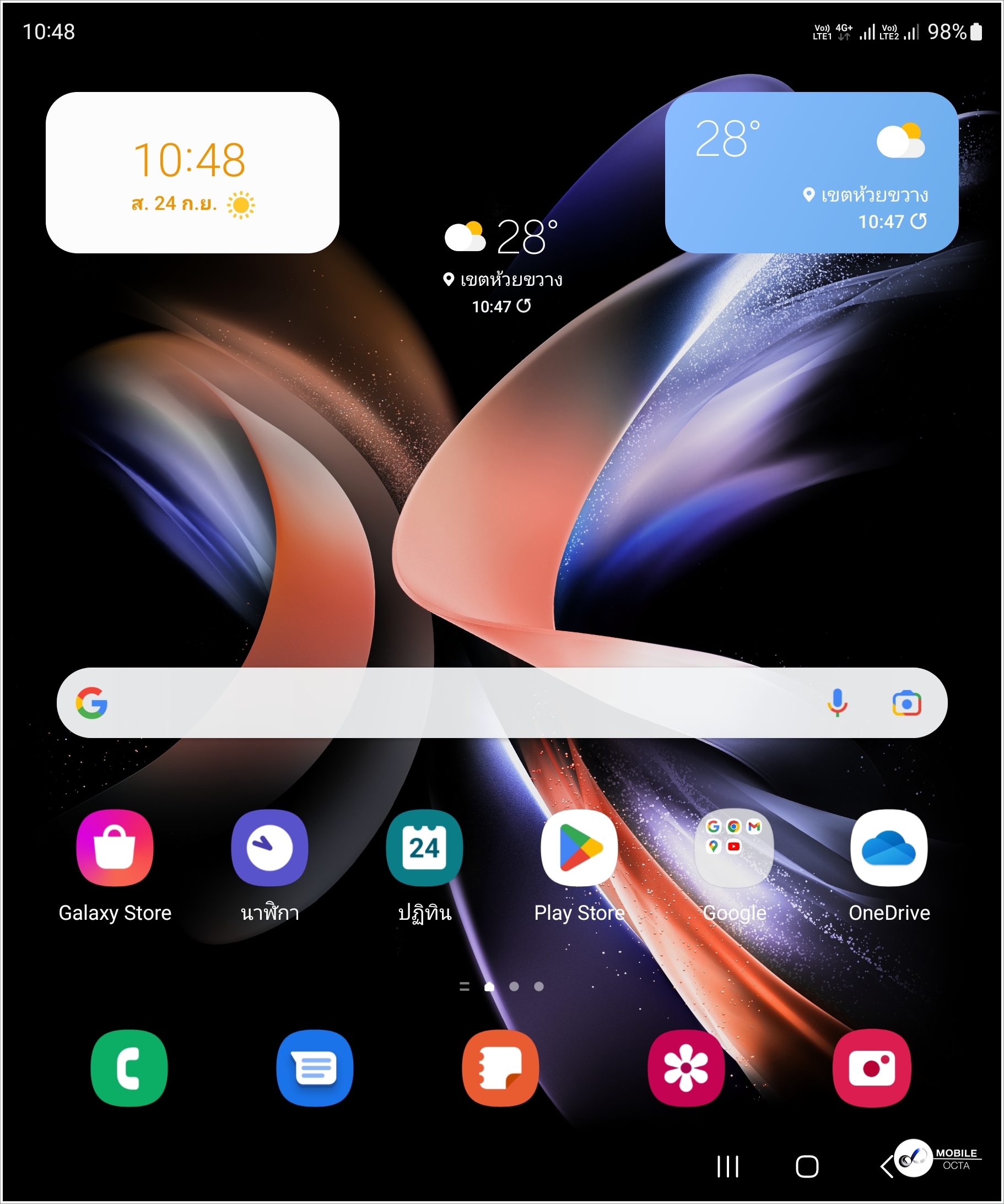The height and width of the screenshot is (1204, 1004).
Task: Show recent apps from navigation bar
Action: [727, 1166]
